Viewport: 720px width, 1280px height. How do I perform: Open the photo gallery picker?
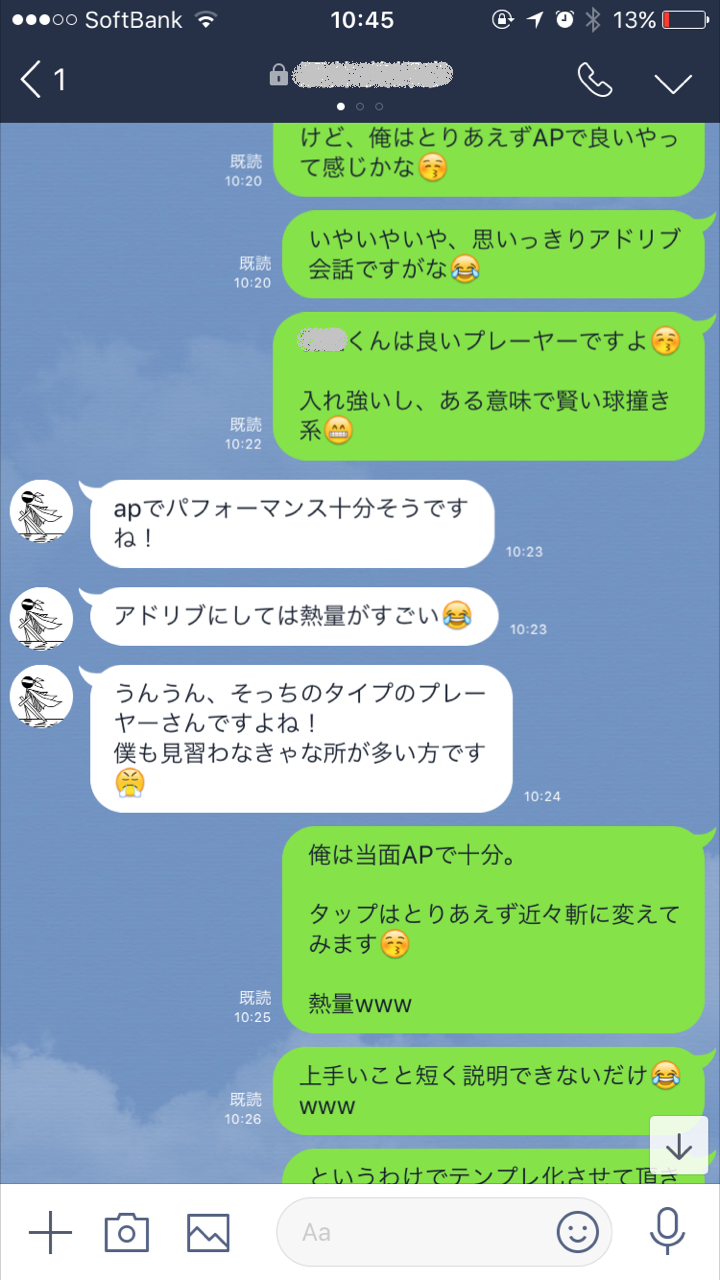point(208,1232)
